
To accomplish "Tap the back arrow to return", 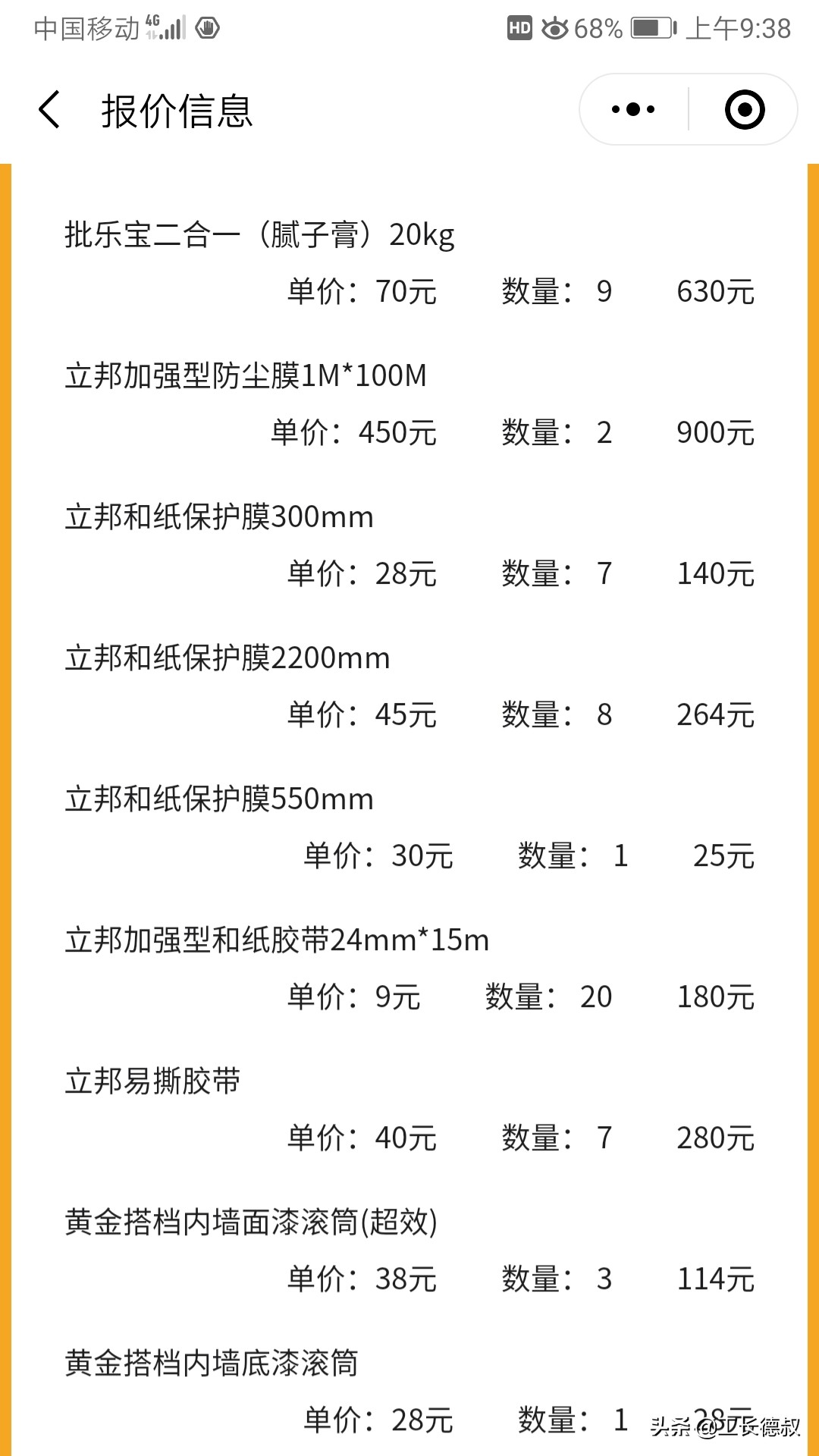I will click(49, 109).
